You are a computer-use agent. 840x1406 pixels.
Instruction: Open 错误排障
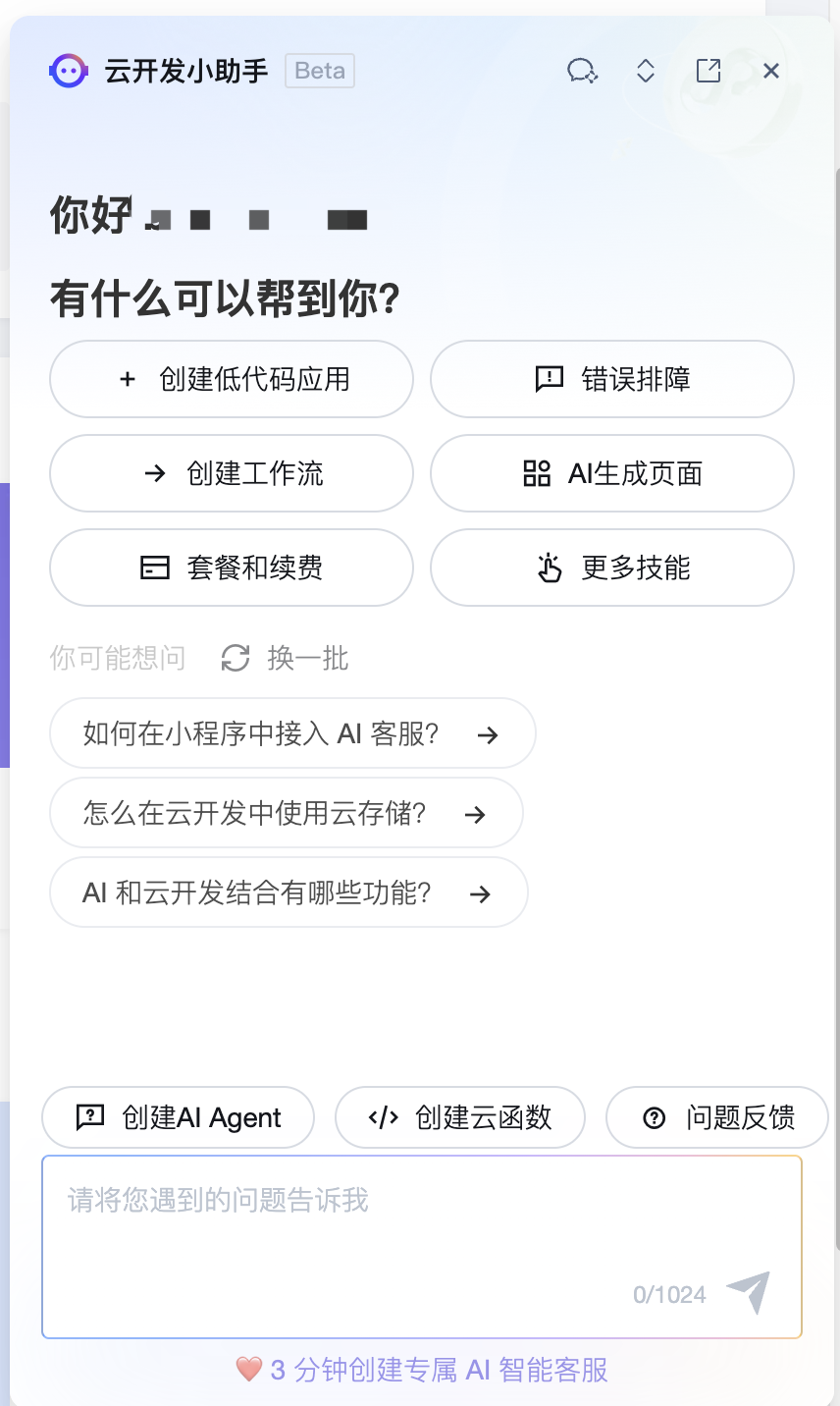pos(611,379)
